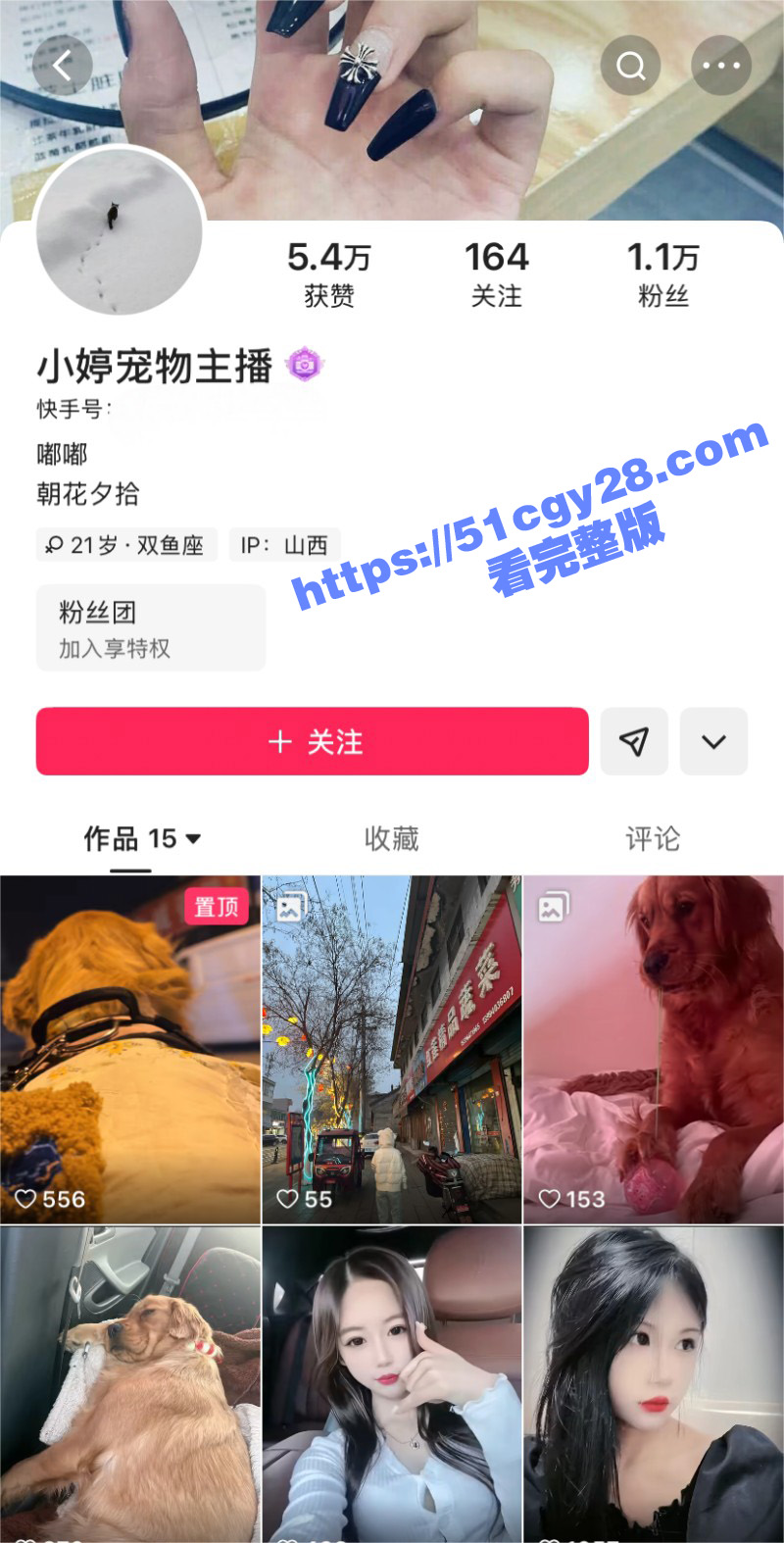The height and width of the screenshot is (1543, 784).
Task: View the 164 关注 following list
Action: [496, 274]
